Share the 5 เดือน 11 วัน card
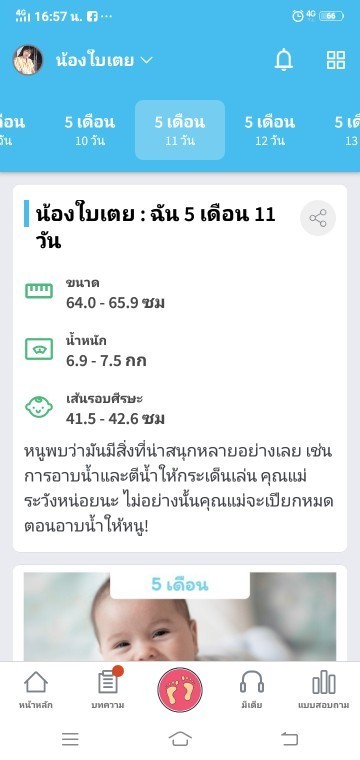The width and height of the screenshot is (360, 760). (x=318, y=218)
